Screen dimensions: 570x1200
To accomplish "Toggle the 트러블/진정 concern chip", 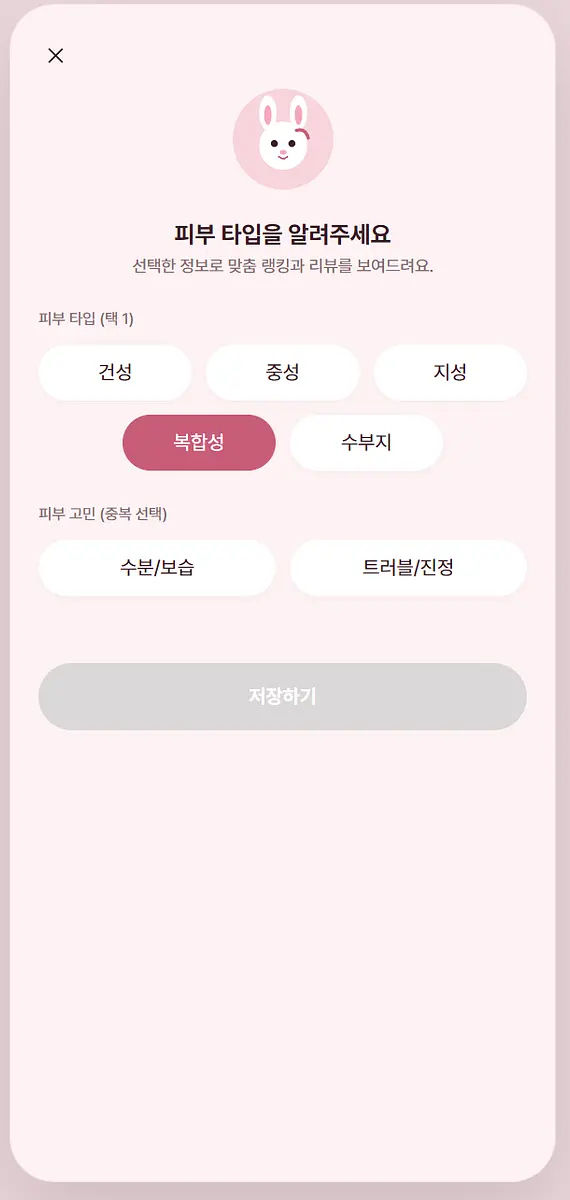I will pos(408,568).
